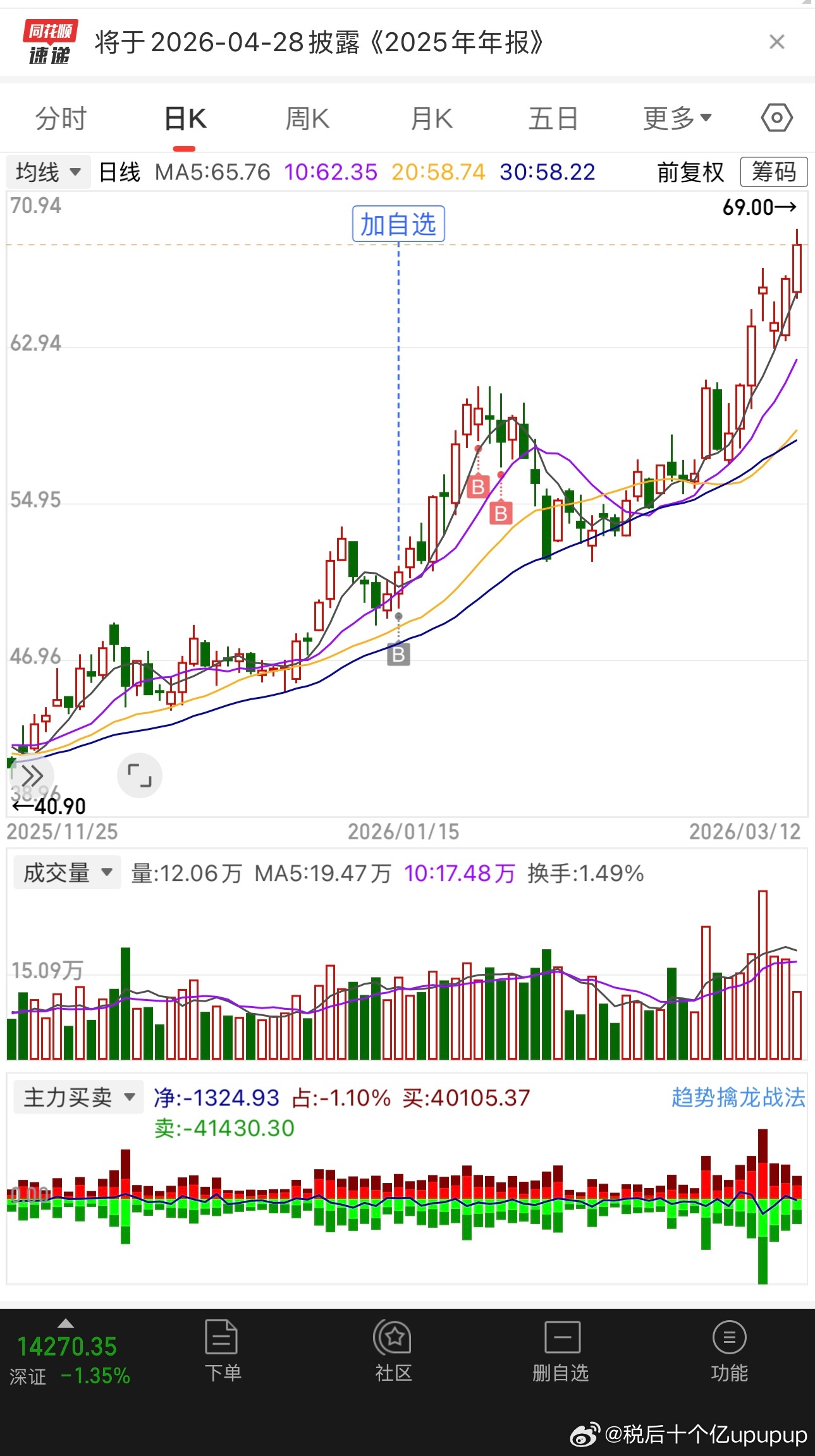Enter fullscreen chart mode via the expand icon
The width and height of the screenshot is (815, 1456).
click(140, 775)
